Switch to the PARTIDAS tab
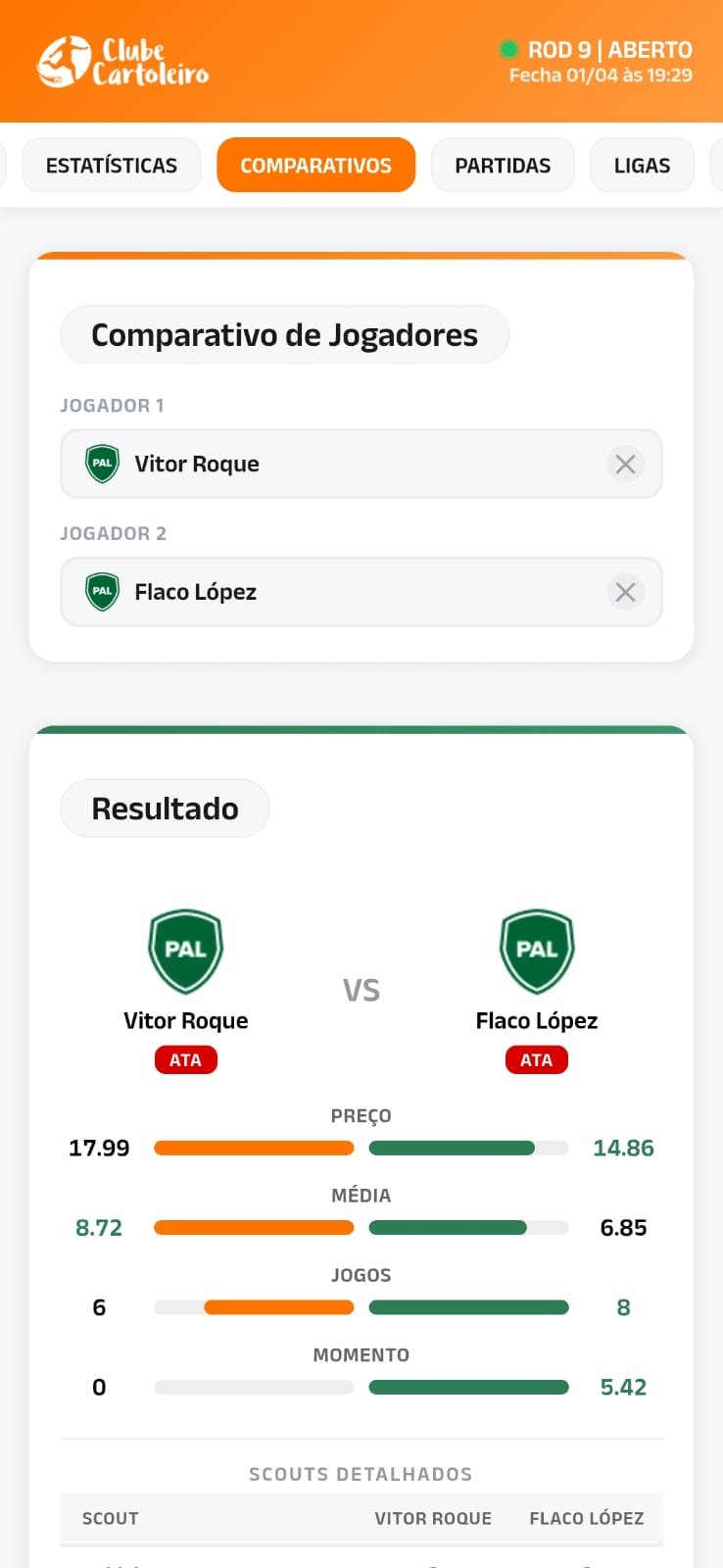This screenshot has width=723, height=1568. point(503,165)
